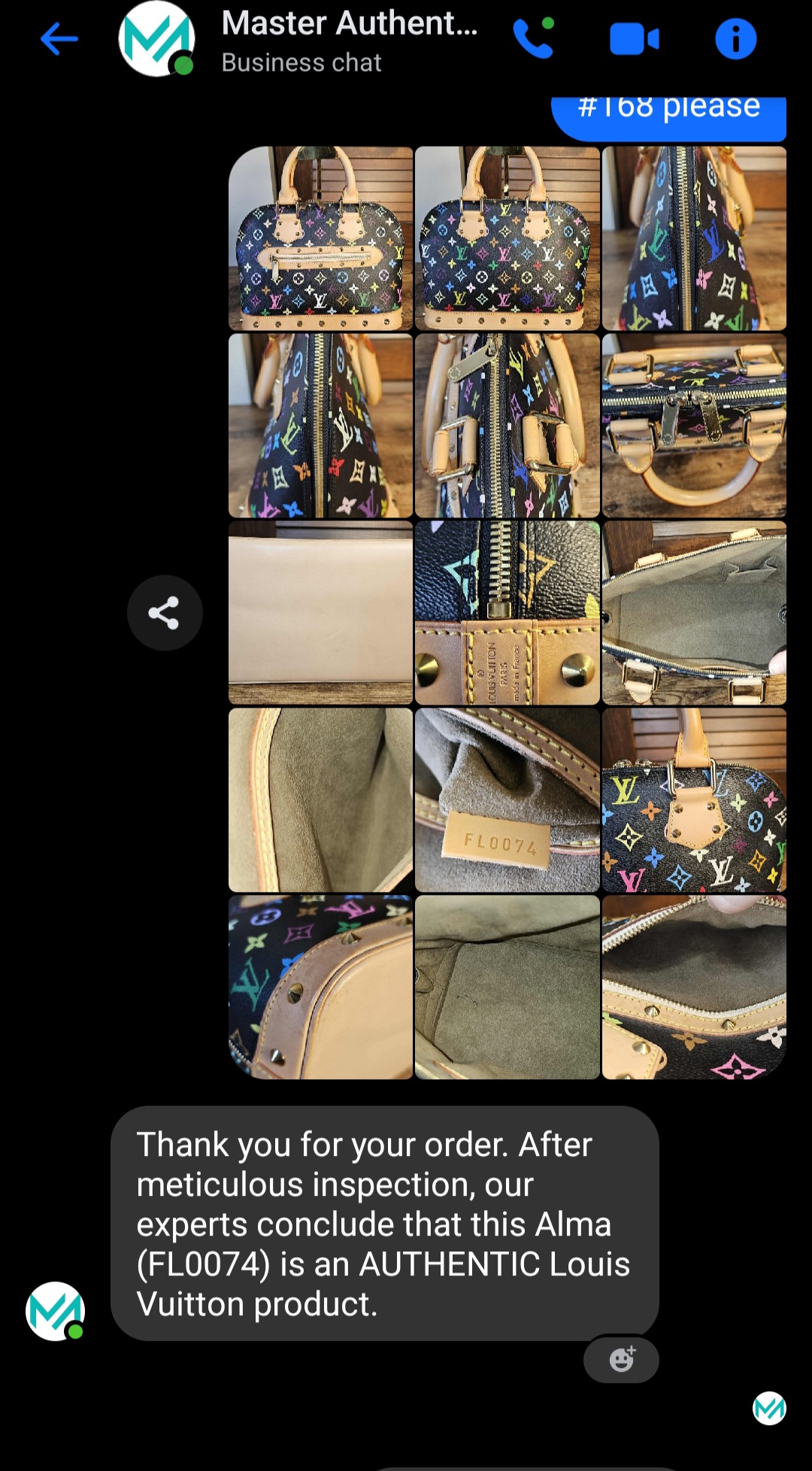
Task: Open the Master Authenticators business chat header
Action: pos(349,41)
